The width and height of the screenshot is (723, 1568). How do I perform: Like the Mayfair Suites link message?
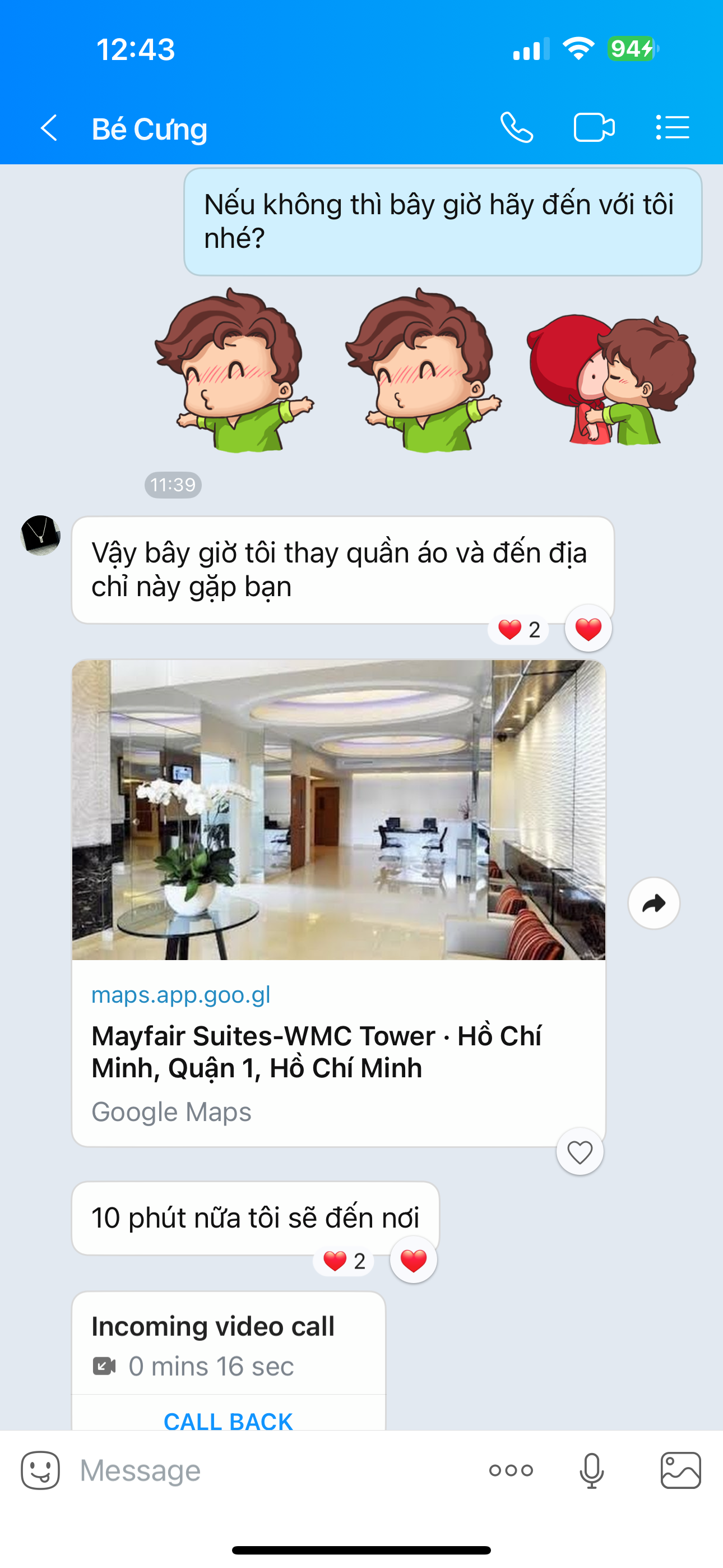pos(580,1152)
